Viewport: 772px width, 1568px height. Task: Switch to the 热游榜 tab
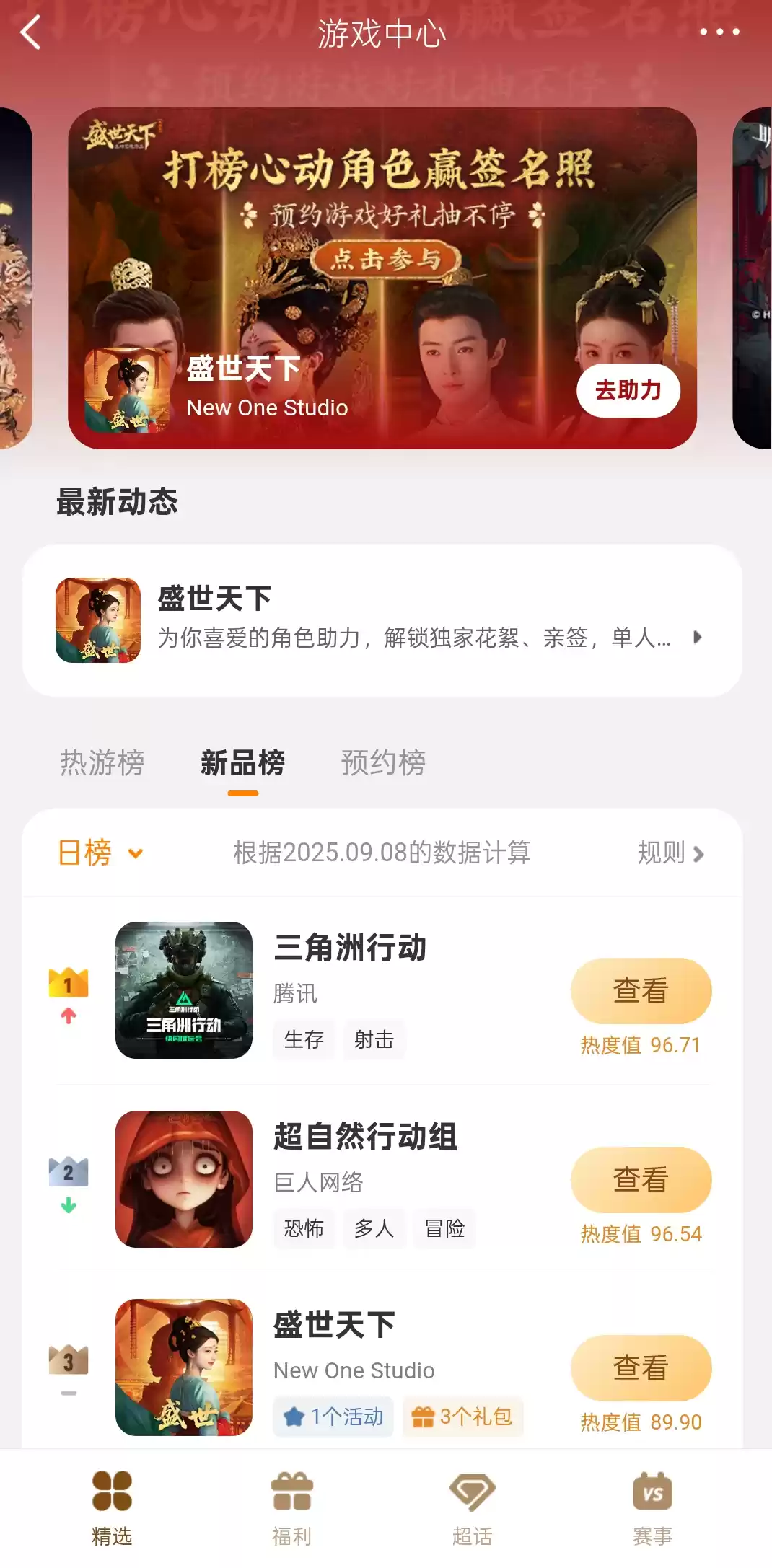[x=102, y=763]
